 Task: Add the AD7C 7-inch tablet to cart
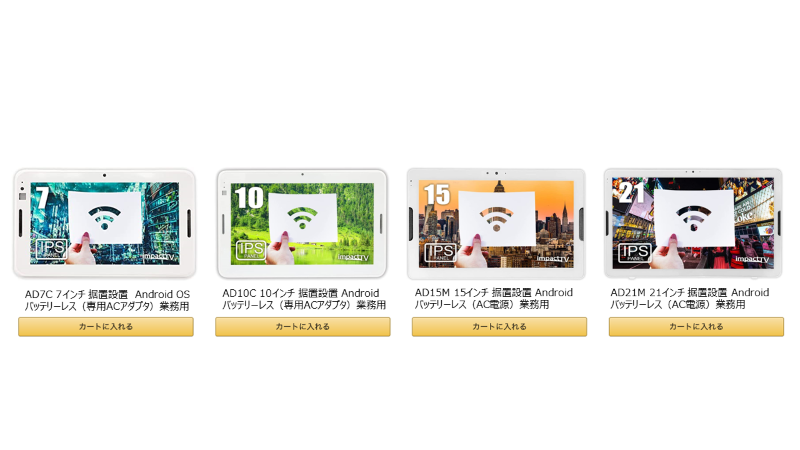(106, 326)
